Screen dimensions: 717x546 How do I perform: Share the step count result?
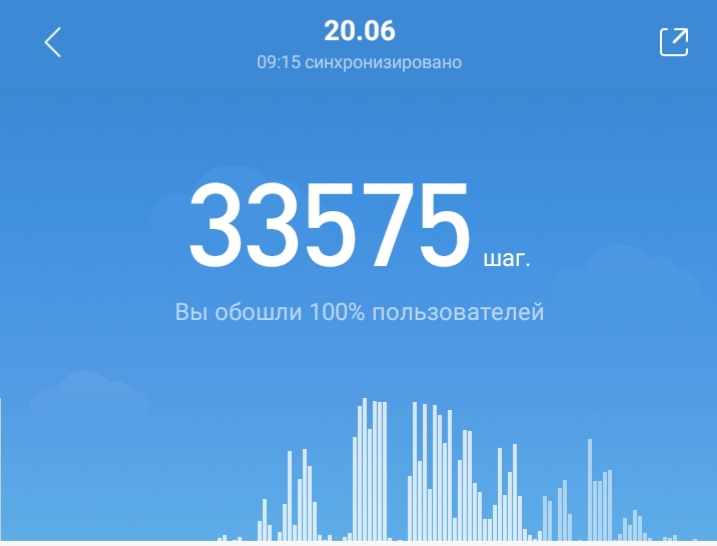click(x=674, y=42)
